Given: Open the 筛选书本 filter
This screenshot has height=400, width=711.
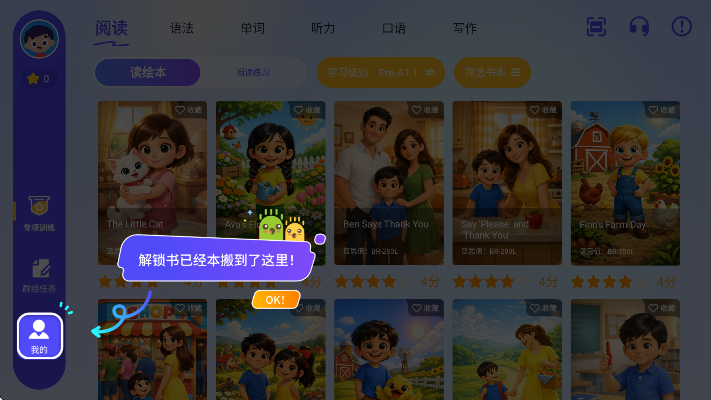Looking at the screenshot, I should 492,72.
